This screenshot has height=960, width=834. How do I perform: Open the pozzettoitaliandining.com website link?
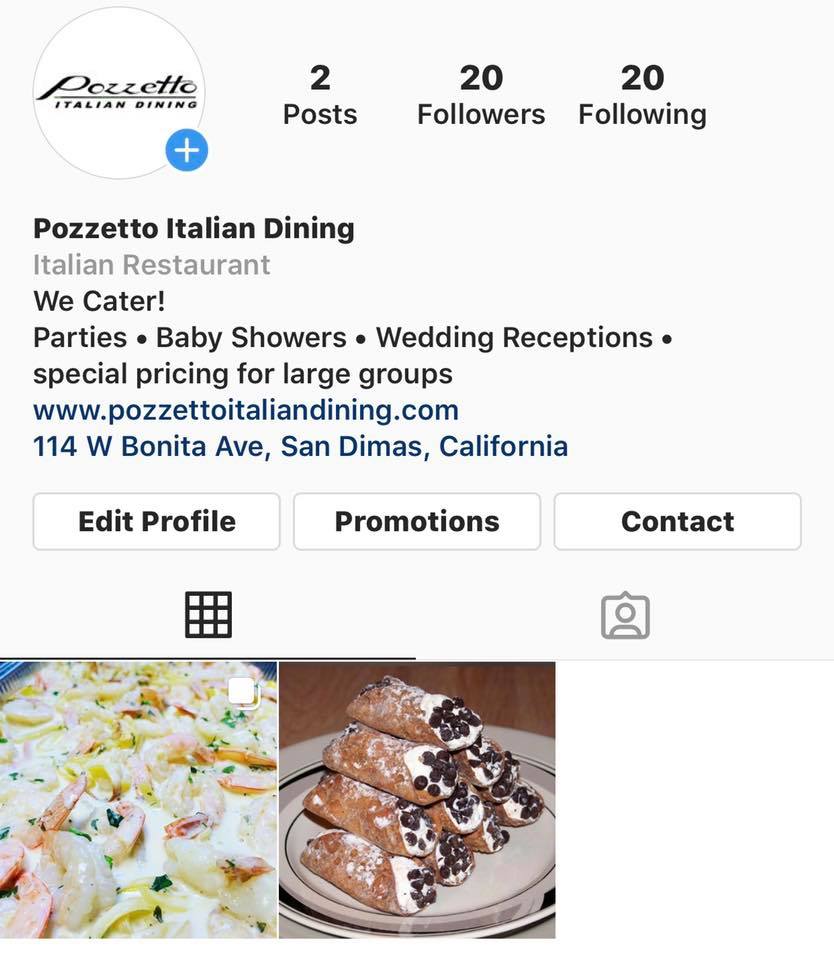click(x=246, y=410)
